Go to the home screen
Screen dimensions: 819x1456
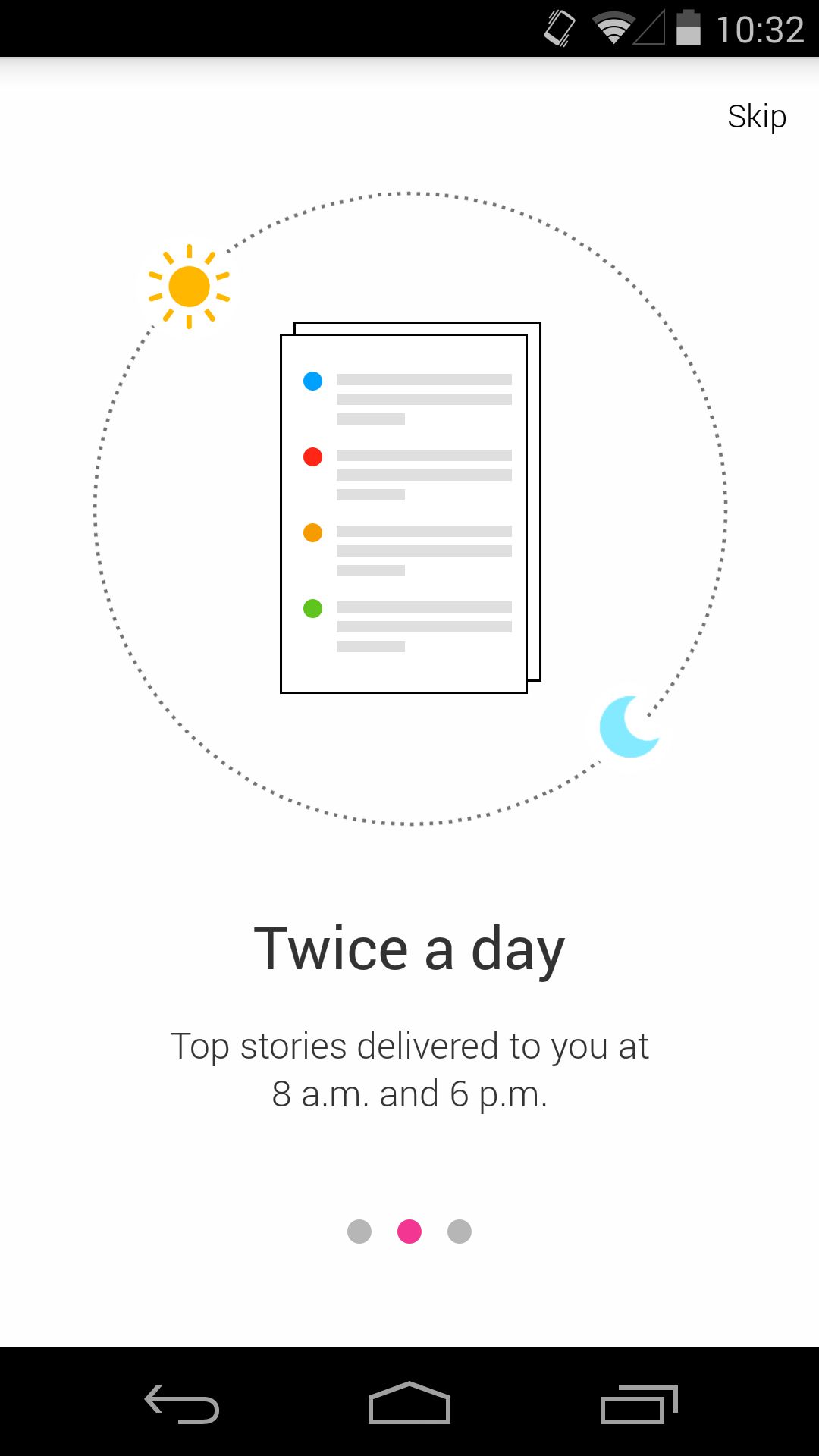coord(409,1402)
